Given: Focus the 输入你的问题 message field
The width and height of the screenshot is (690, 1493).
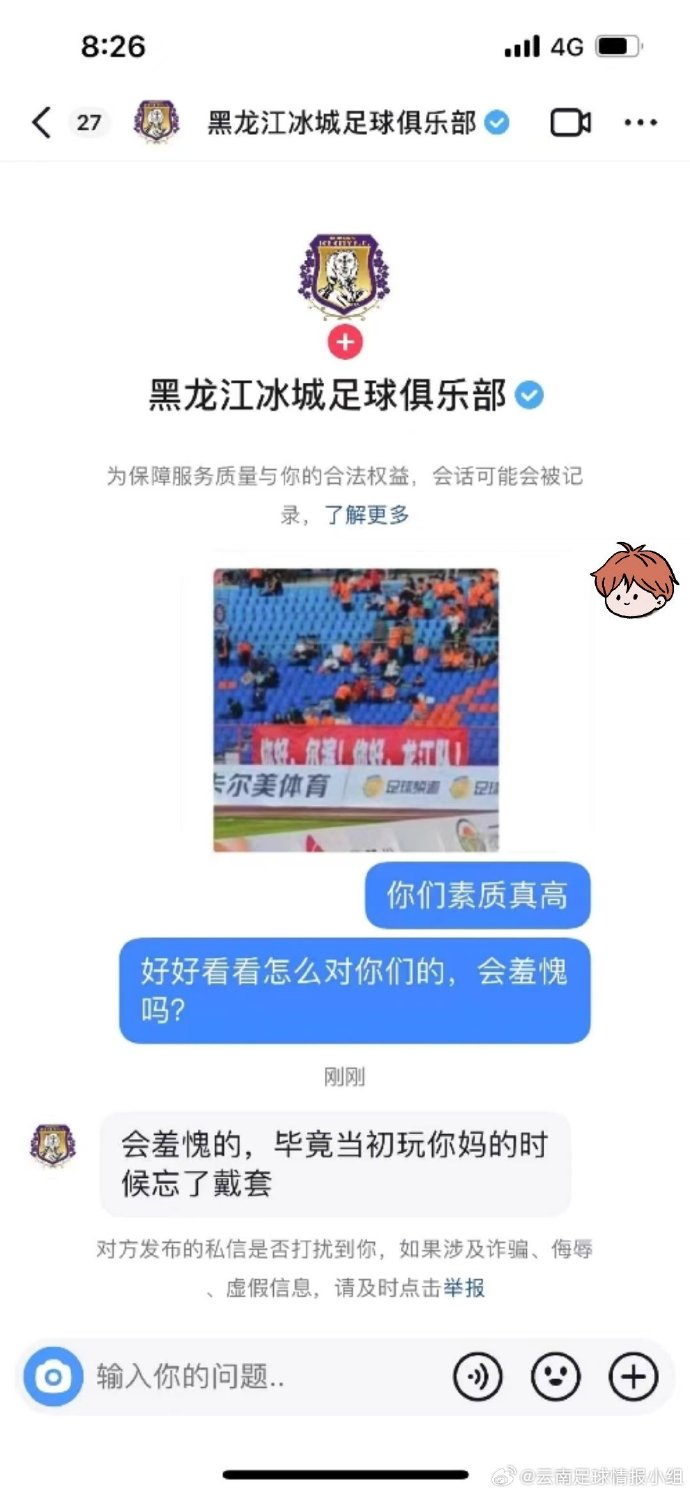Looking at the screenshot, I should click(x=260, y=1377).
